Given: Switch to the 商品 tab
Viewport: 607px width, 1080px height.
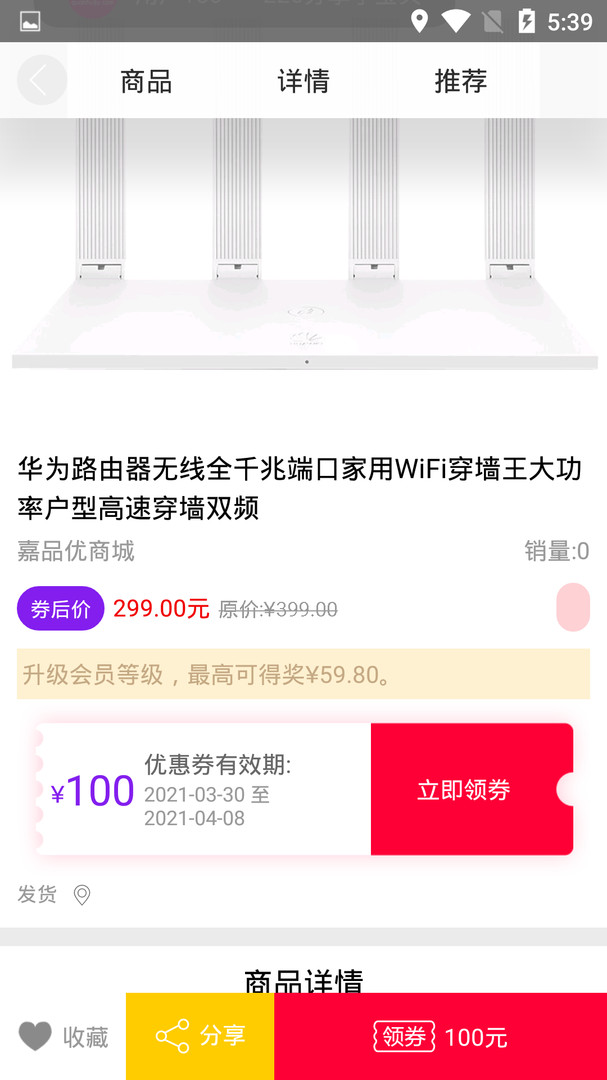Looking at the screenshot, I should click(x=146, y=81).
